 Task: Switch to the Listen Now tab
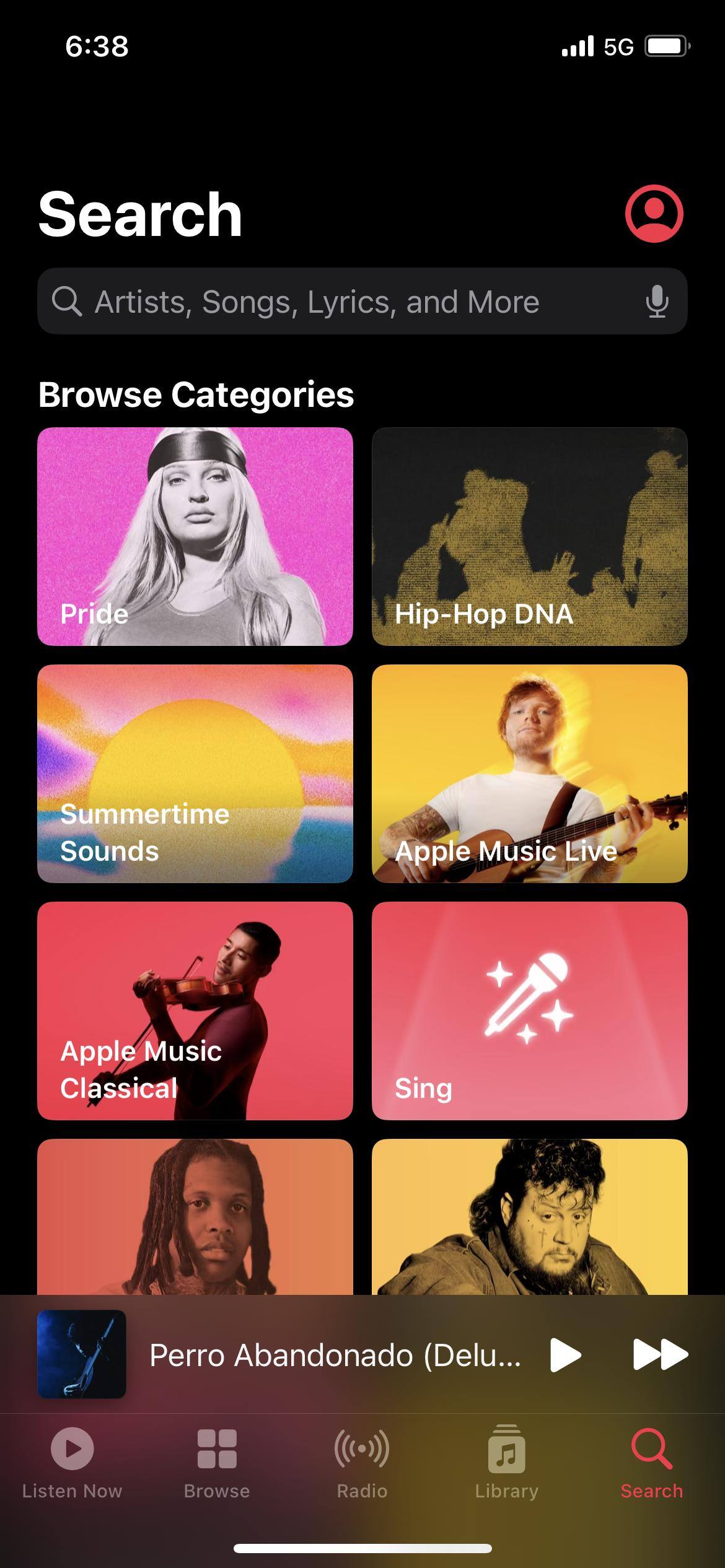(x=72, y=1463)
